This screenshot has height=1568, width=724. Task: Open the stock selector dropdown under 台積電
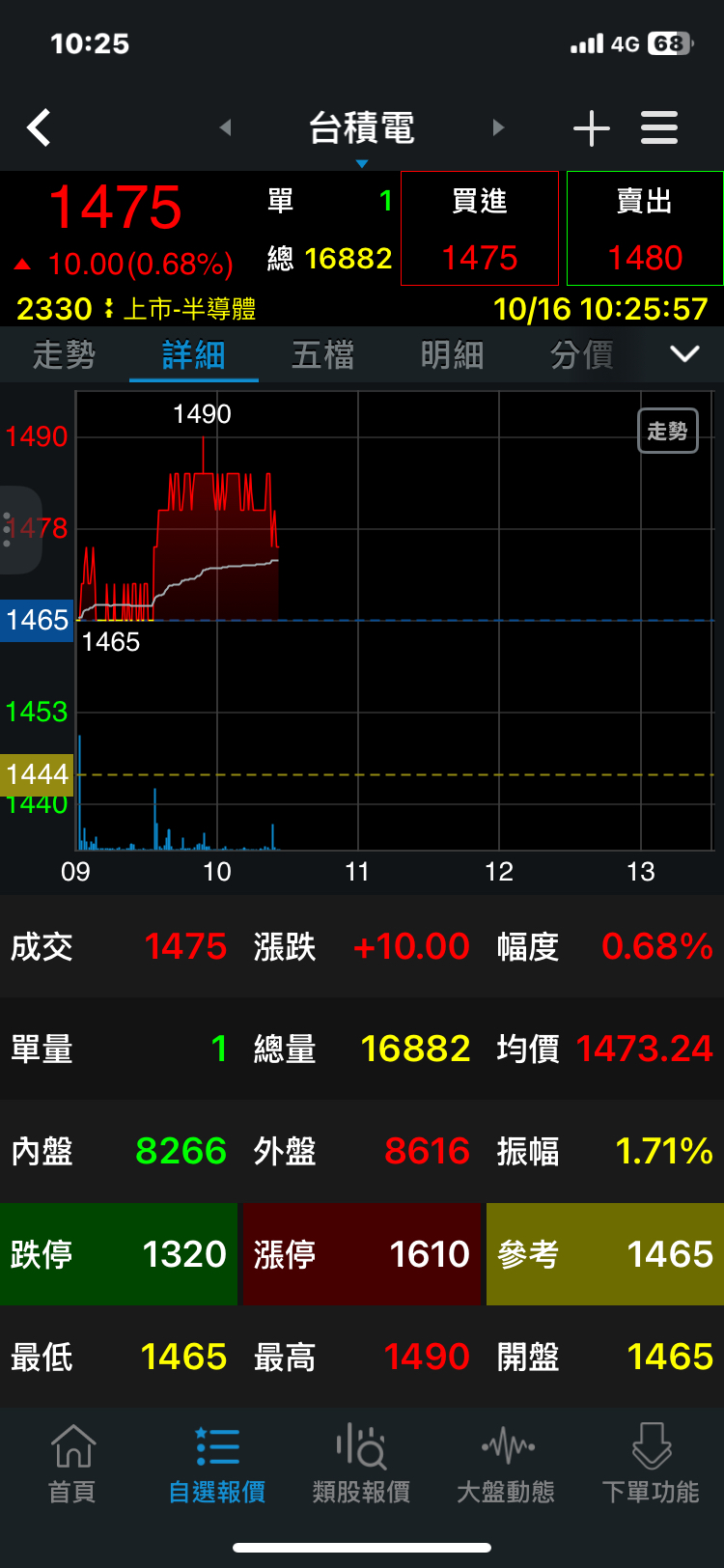tap(362, 163)
